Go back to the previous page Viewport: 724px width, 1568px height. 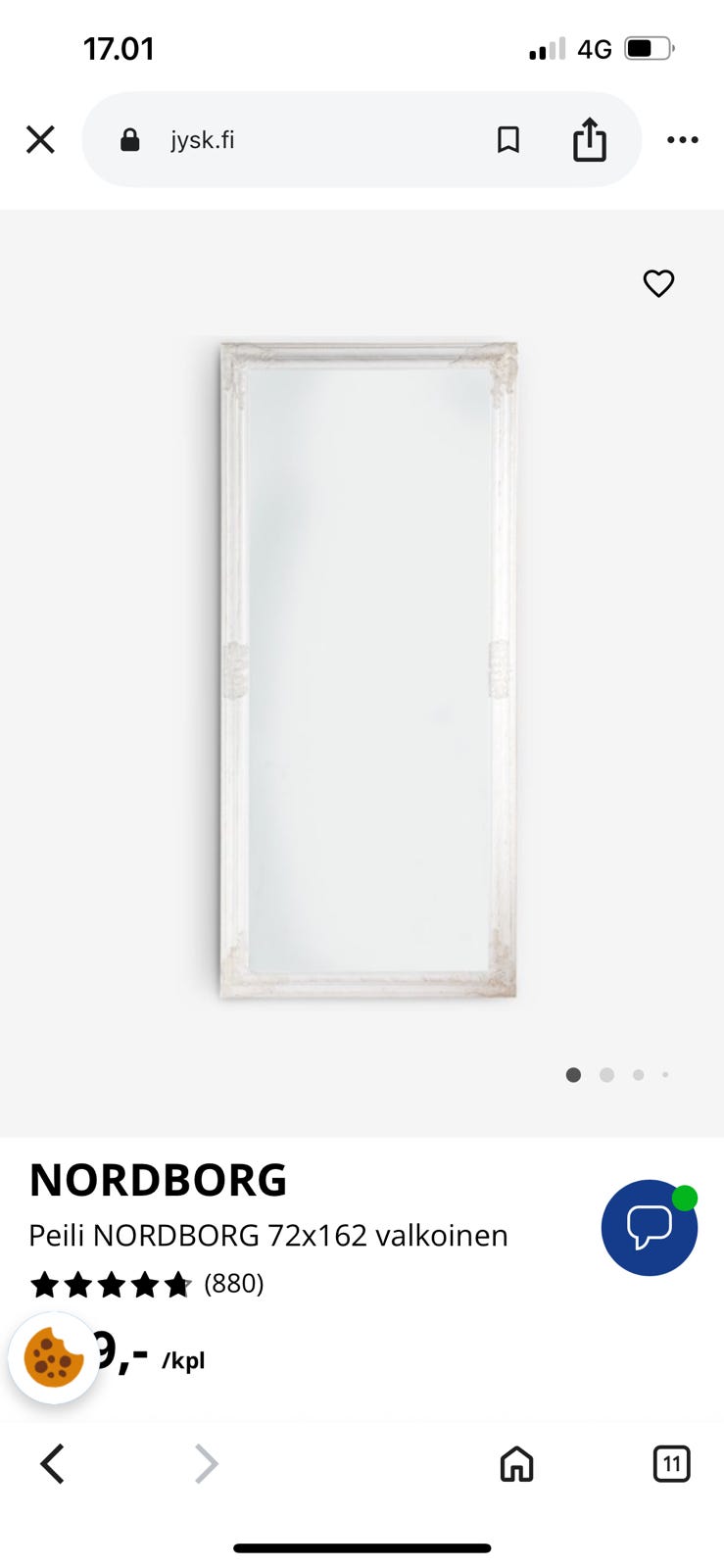pyautogui.click(x=53, y=1464)
